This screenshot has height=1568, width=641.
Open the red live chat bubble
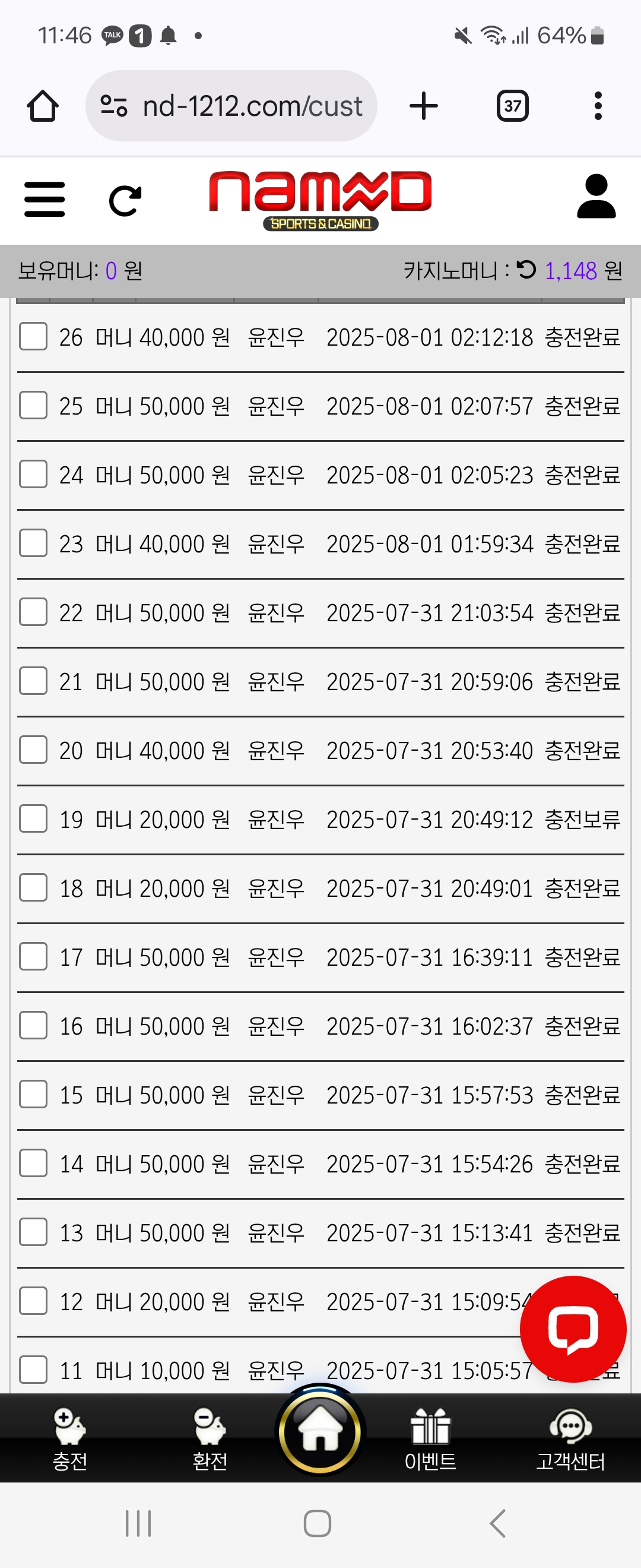point(572,1329)
